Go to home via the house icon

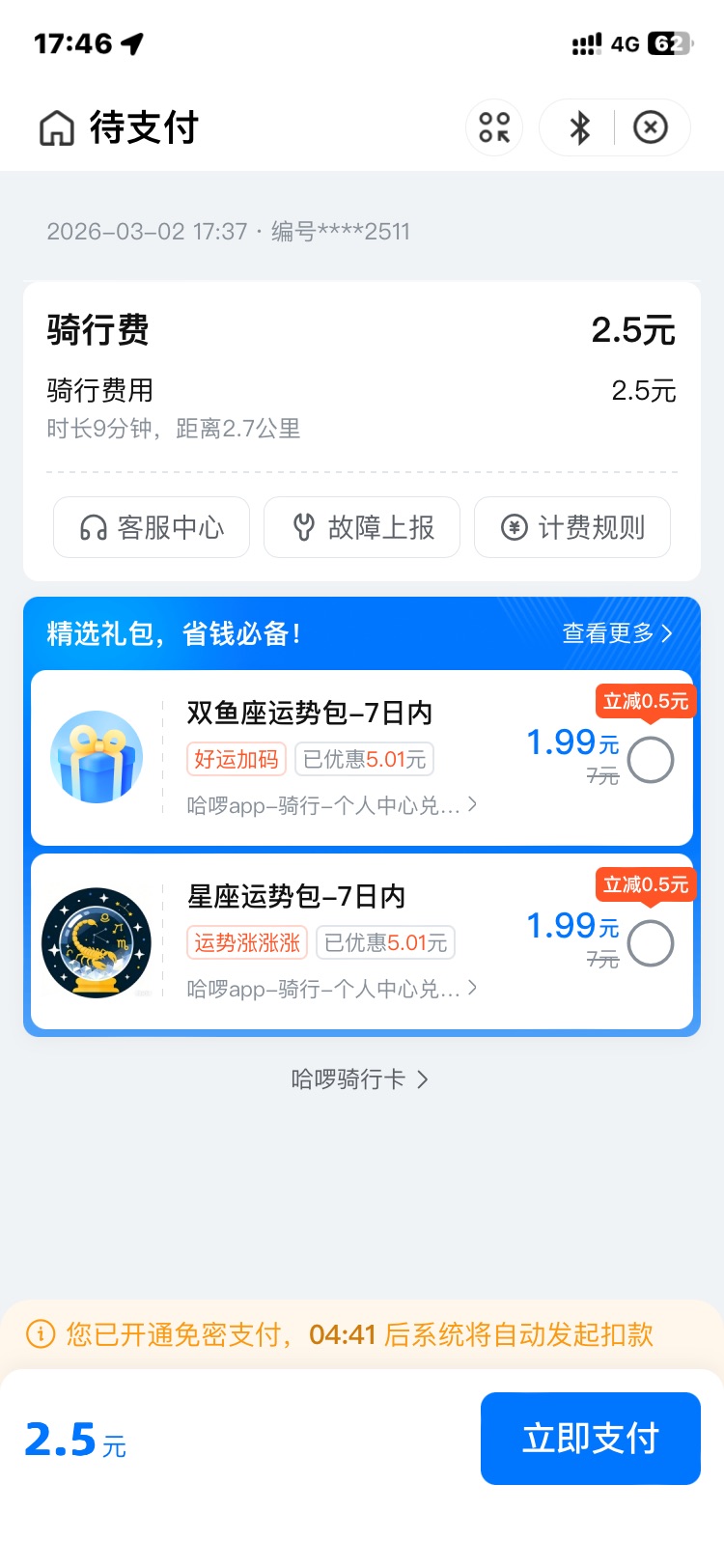point(57,127)
